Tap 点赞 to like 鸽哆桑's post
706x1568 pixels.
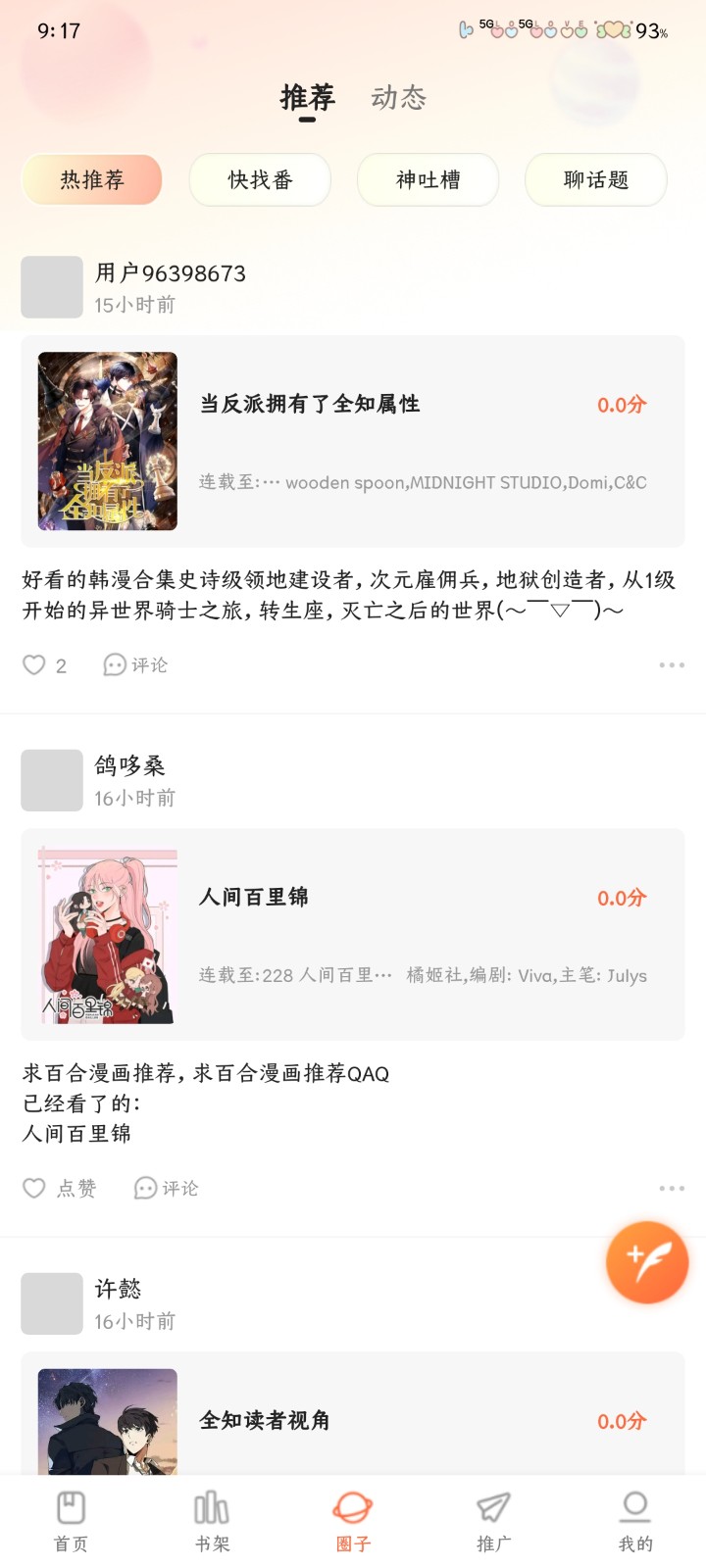[59, 1187]
